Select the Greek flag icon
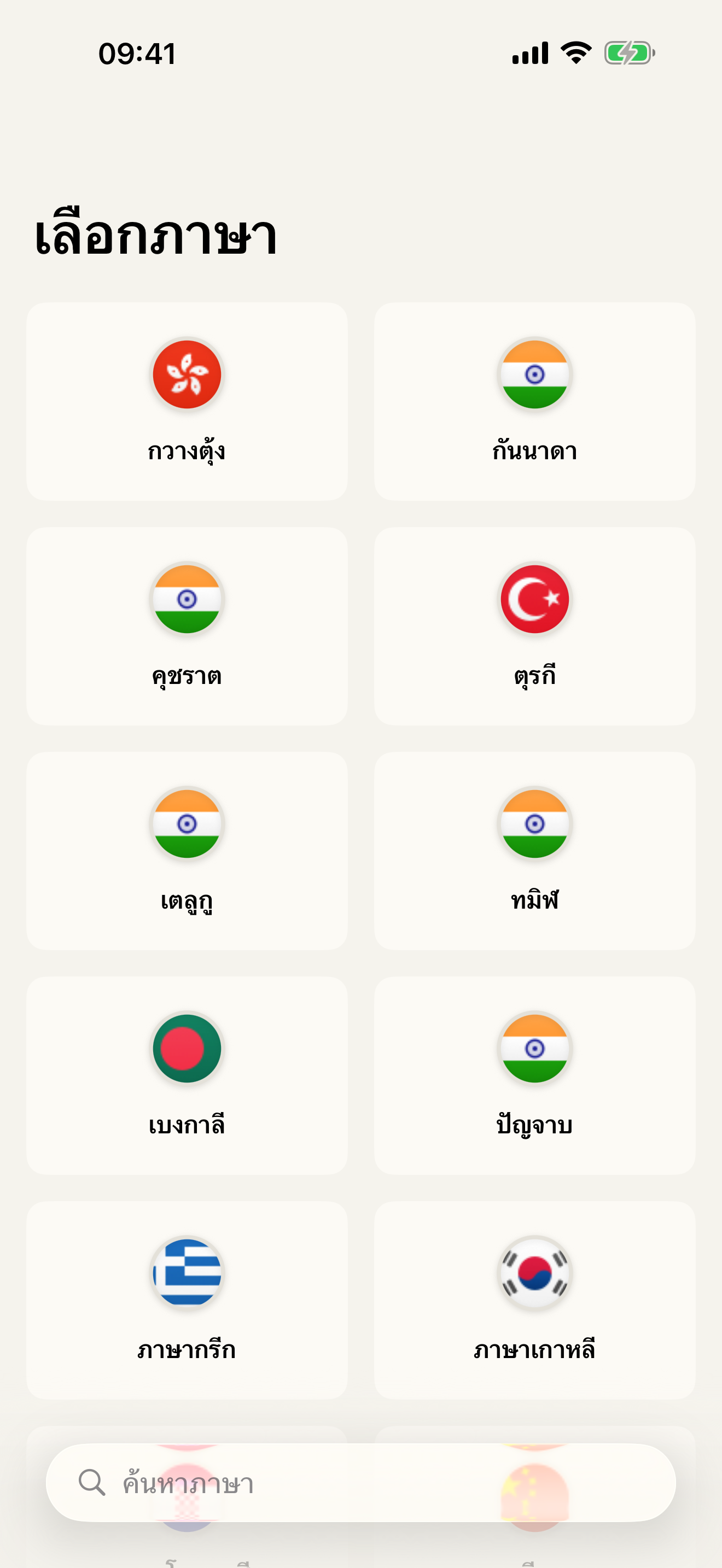722x1568 pixels. (x=187, y=1275)
